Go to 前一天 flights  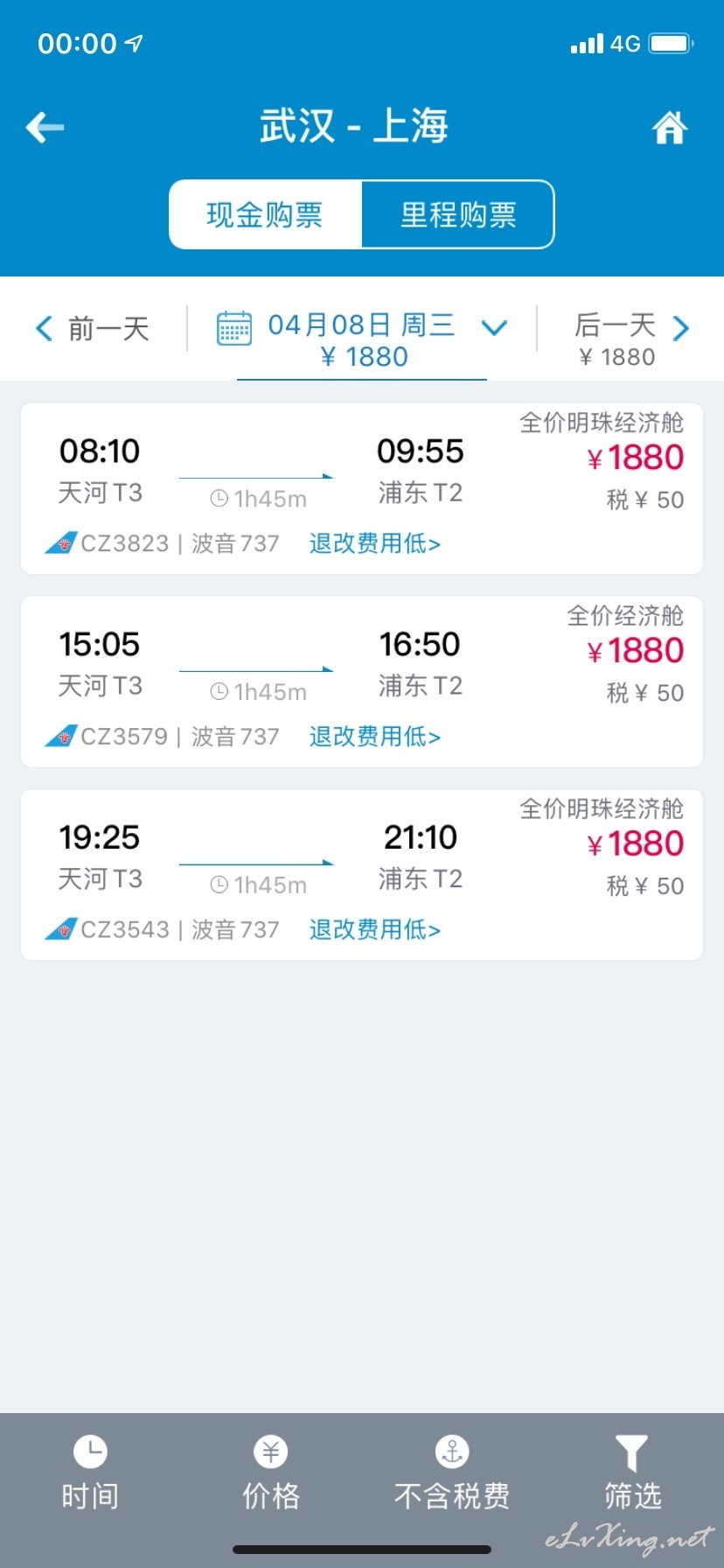(93, 329)
